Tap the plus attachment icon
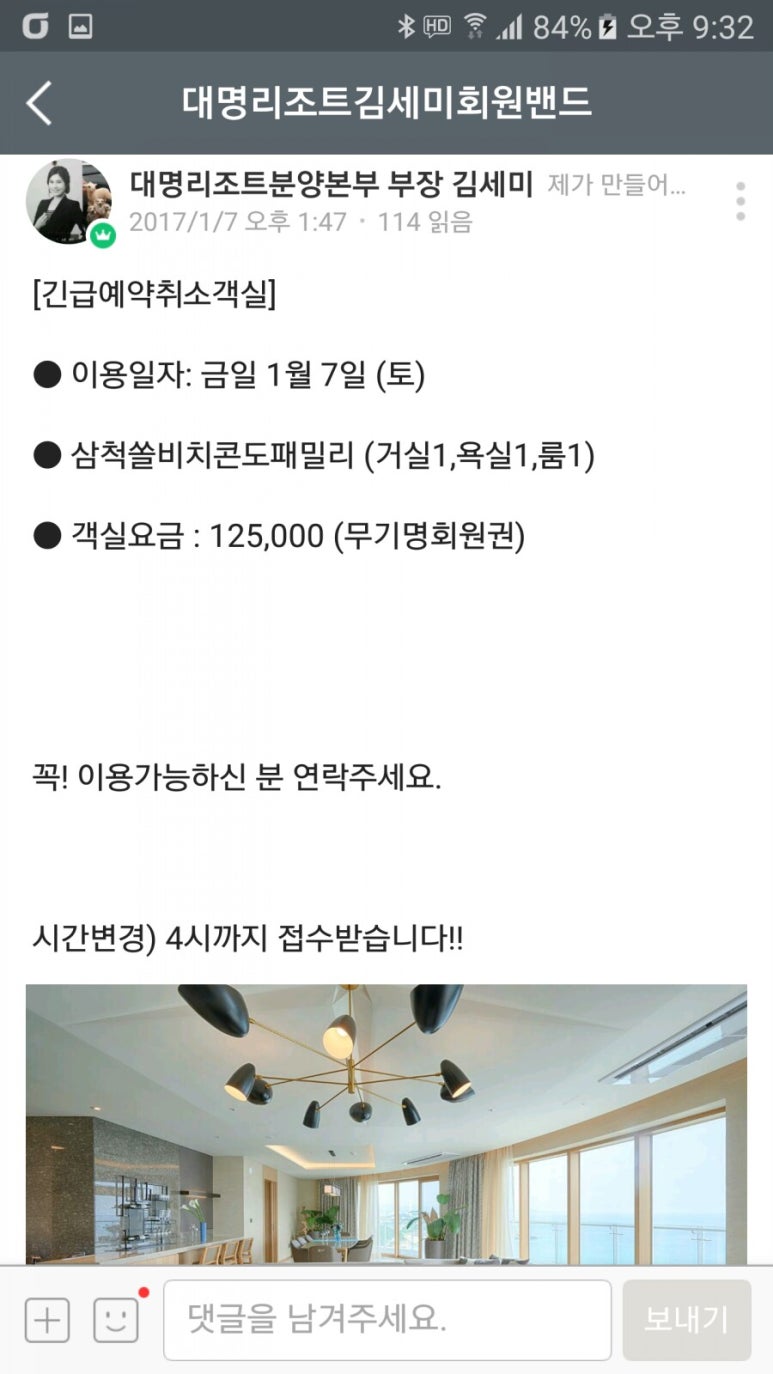 [x=47, y=1320]
